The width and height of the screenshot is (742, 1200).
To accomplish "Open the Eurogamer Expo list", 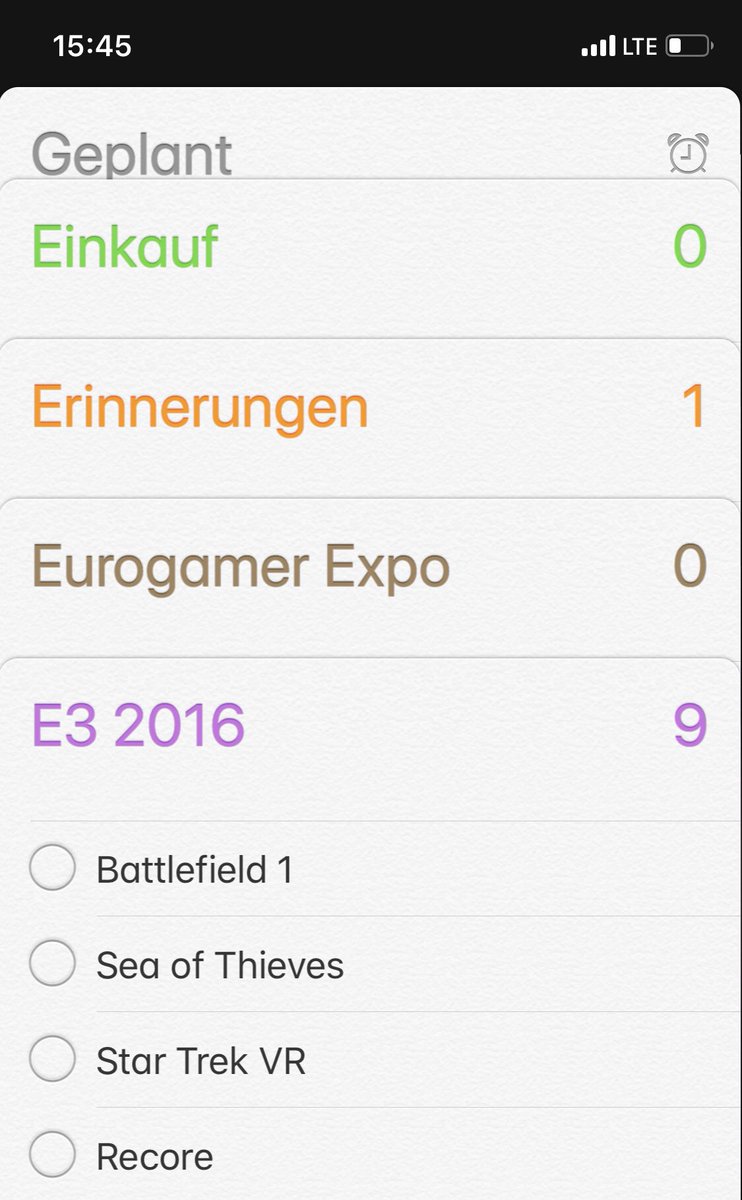I will tap(241, 567).
